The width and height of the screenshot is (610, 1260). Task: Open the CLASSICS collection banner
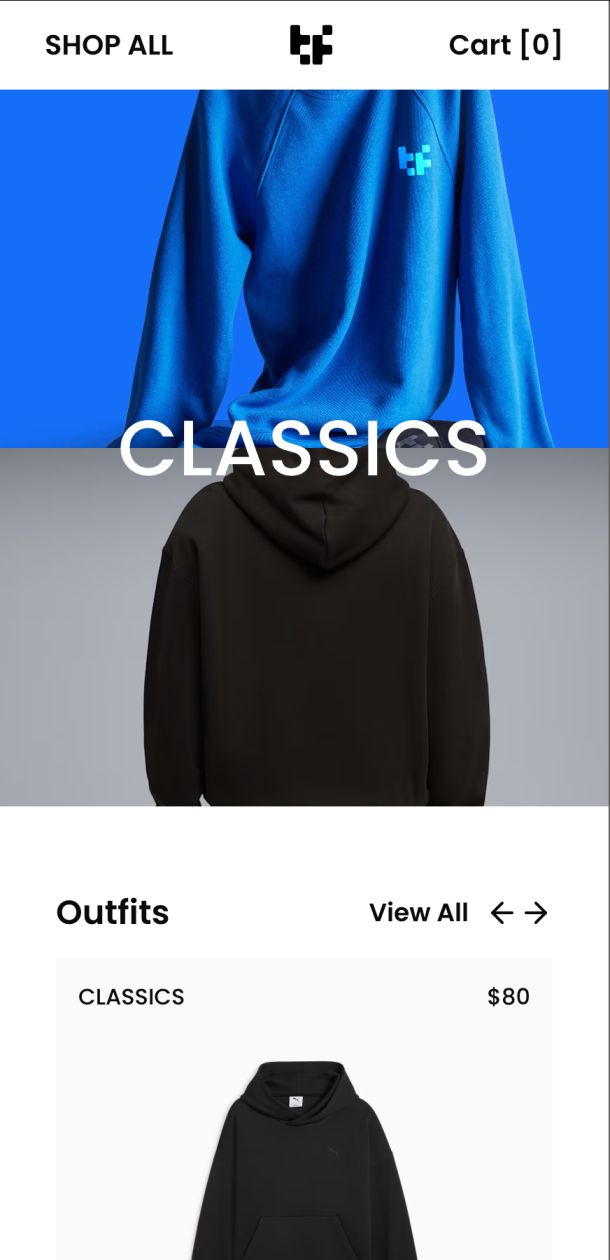click(303, 450)
